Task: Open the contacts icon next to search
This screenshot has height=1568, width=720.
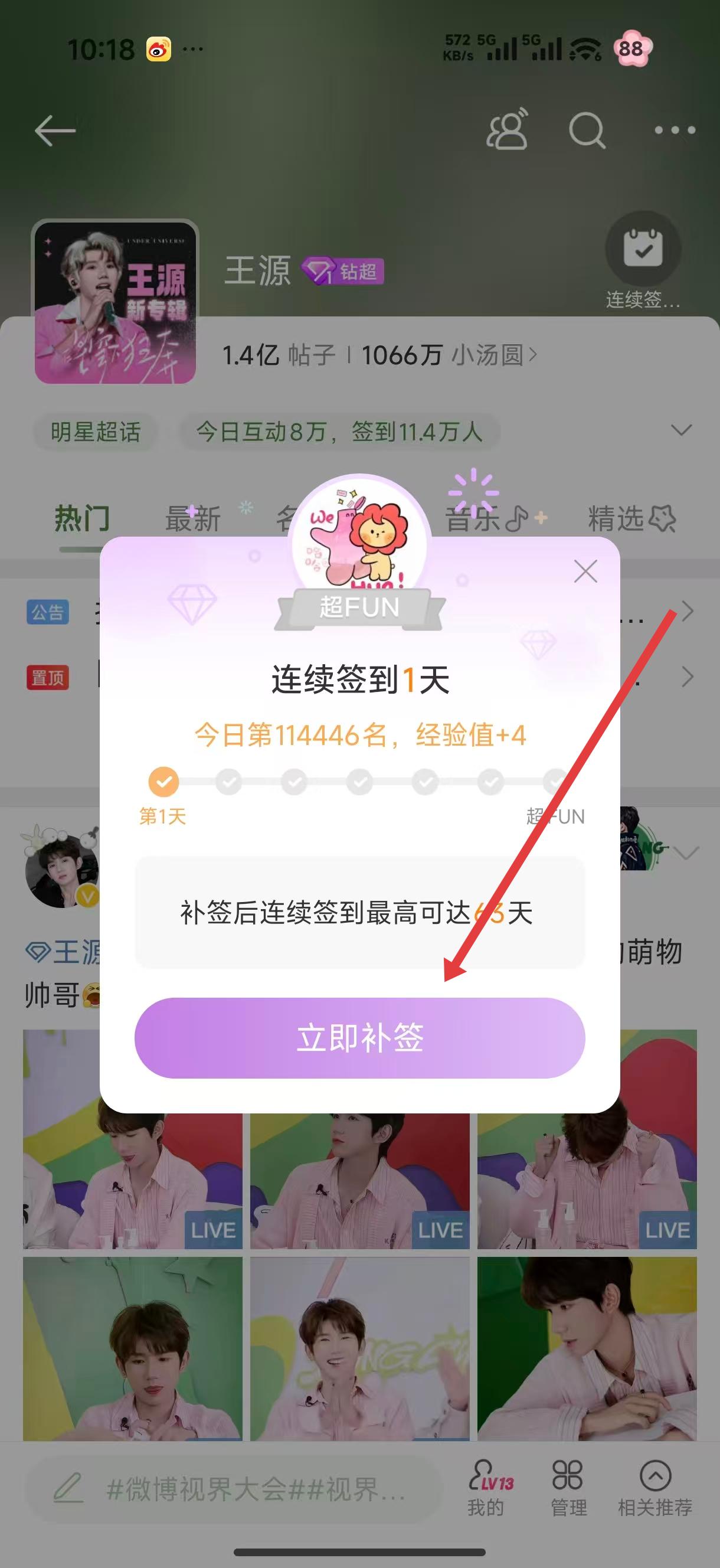Action: click(506, 130)
